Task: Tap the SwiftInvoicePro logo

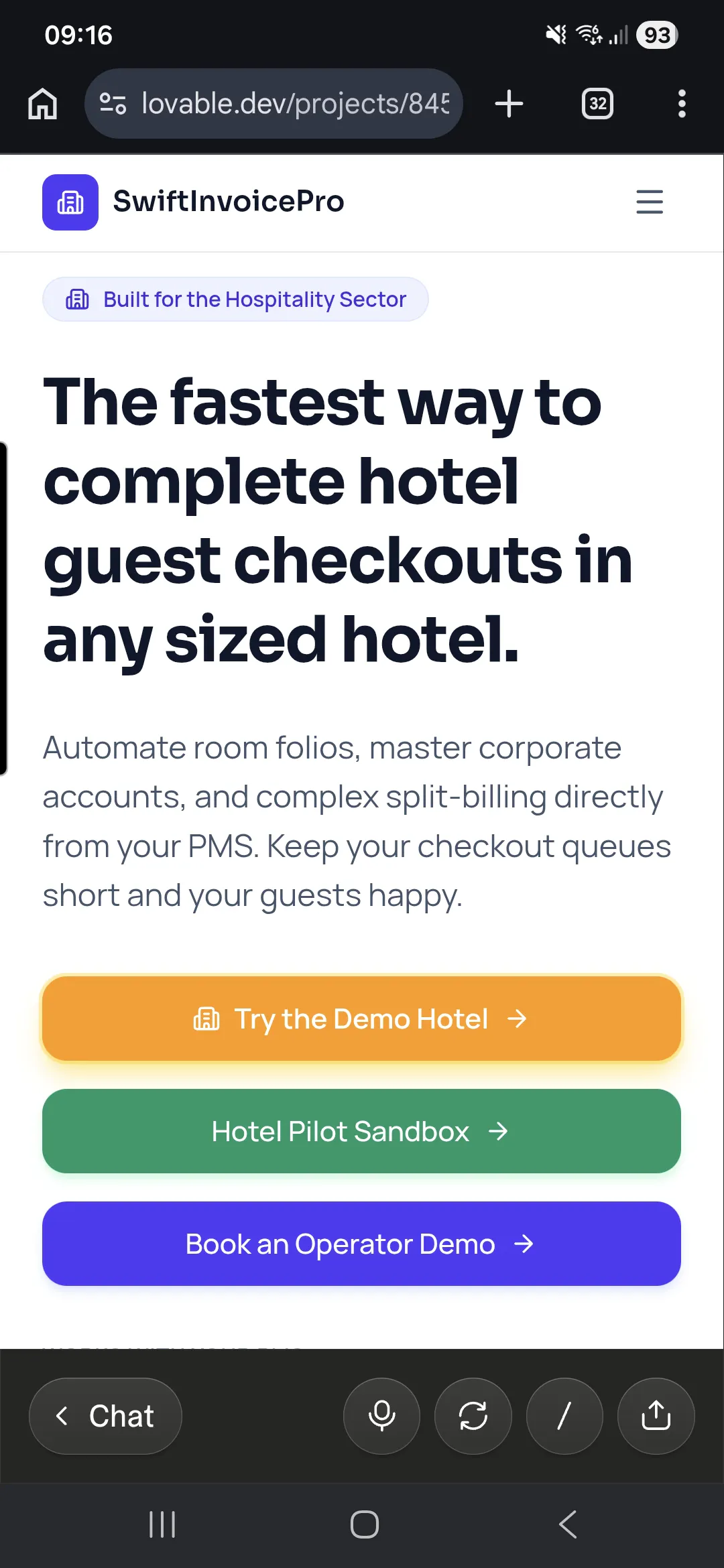Action: 70,202
